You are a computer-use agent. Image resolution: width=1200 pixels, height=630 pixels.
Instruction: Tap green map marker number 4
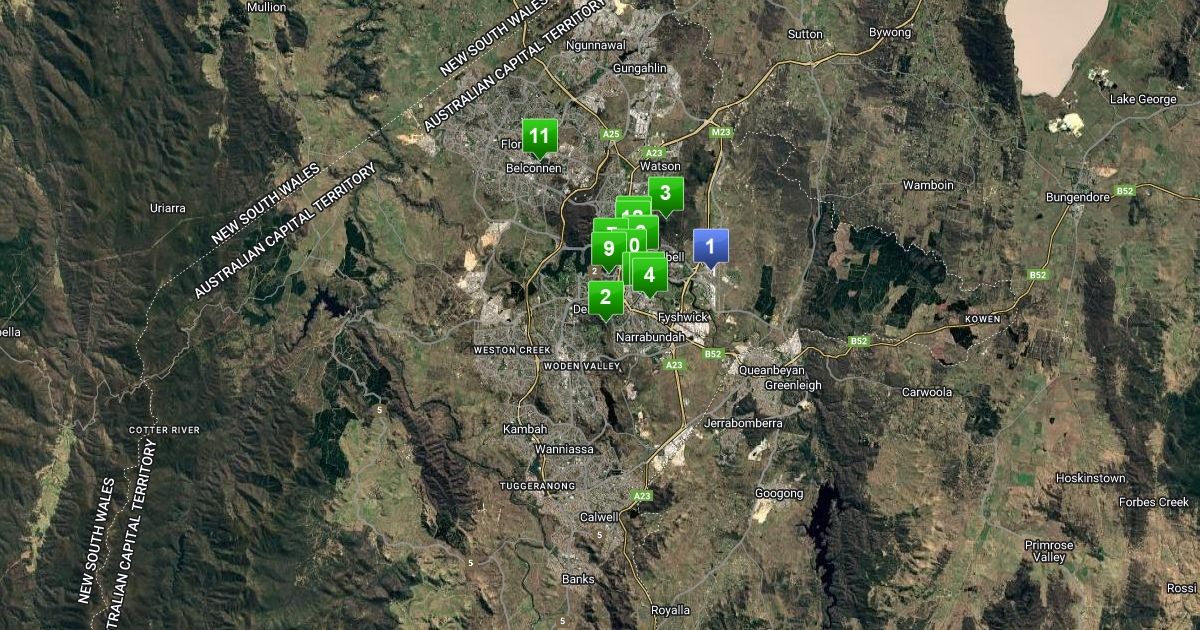coord(650,274)
